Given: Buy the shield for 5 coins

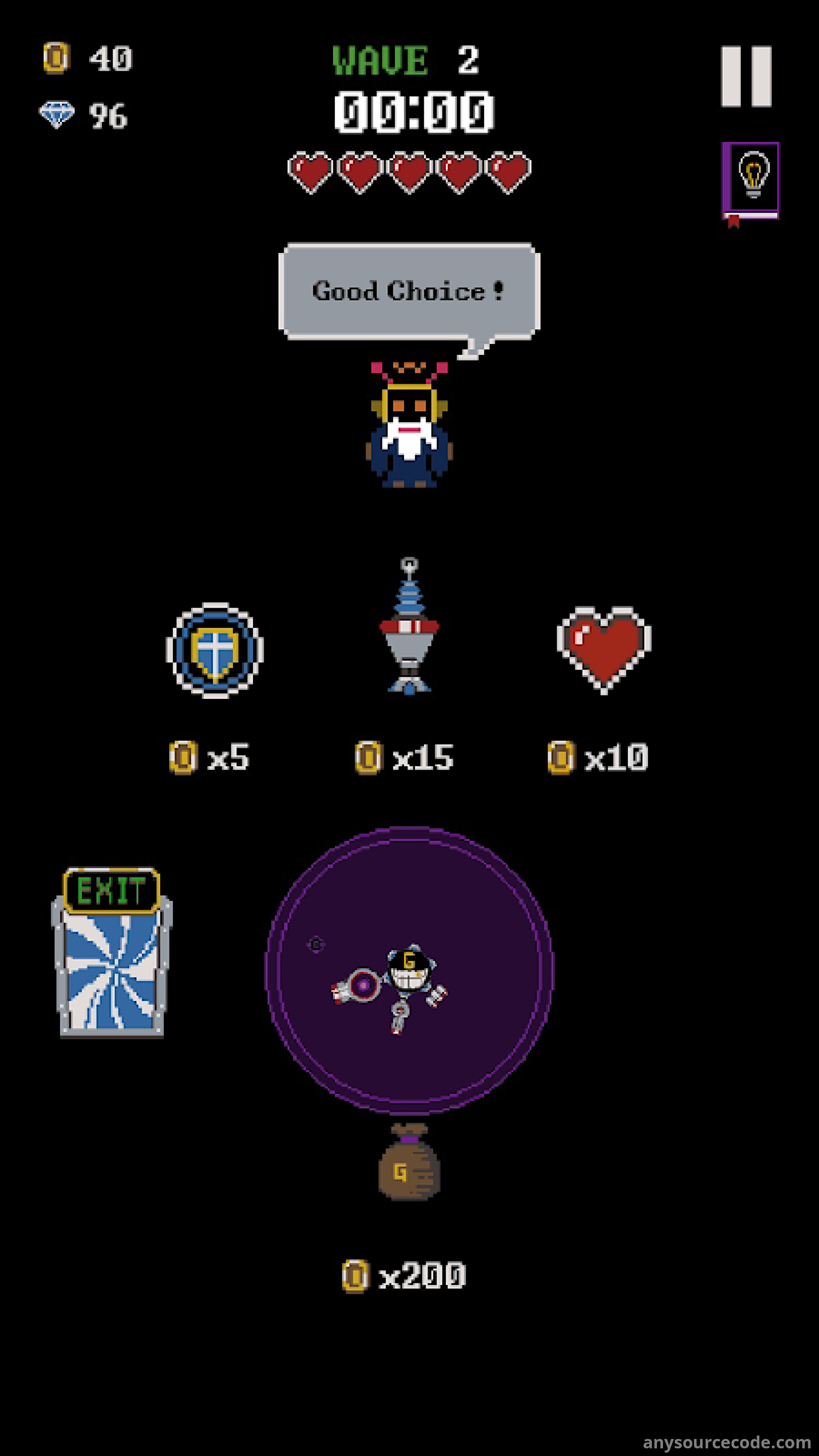Looking at the screenshot, I should pos(215,650).
